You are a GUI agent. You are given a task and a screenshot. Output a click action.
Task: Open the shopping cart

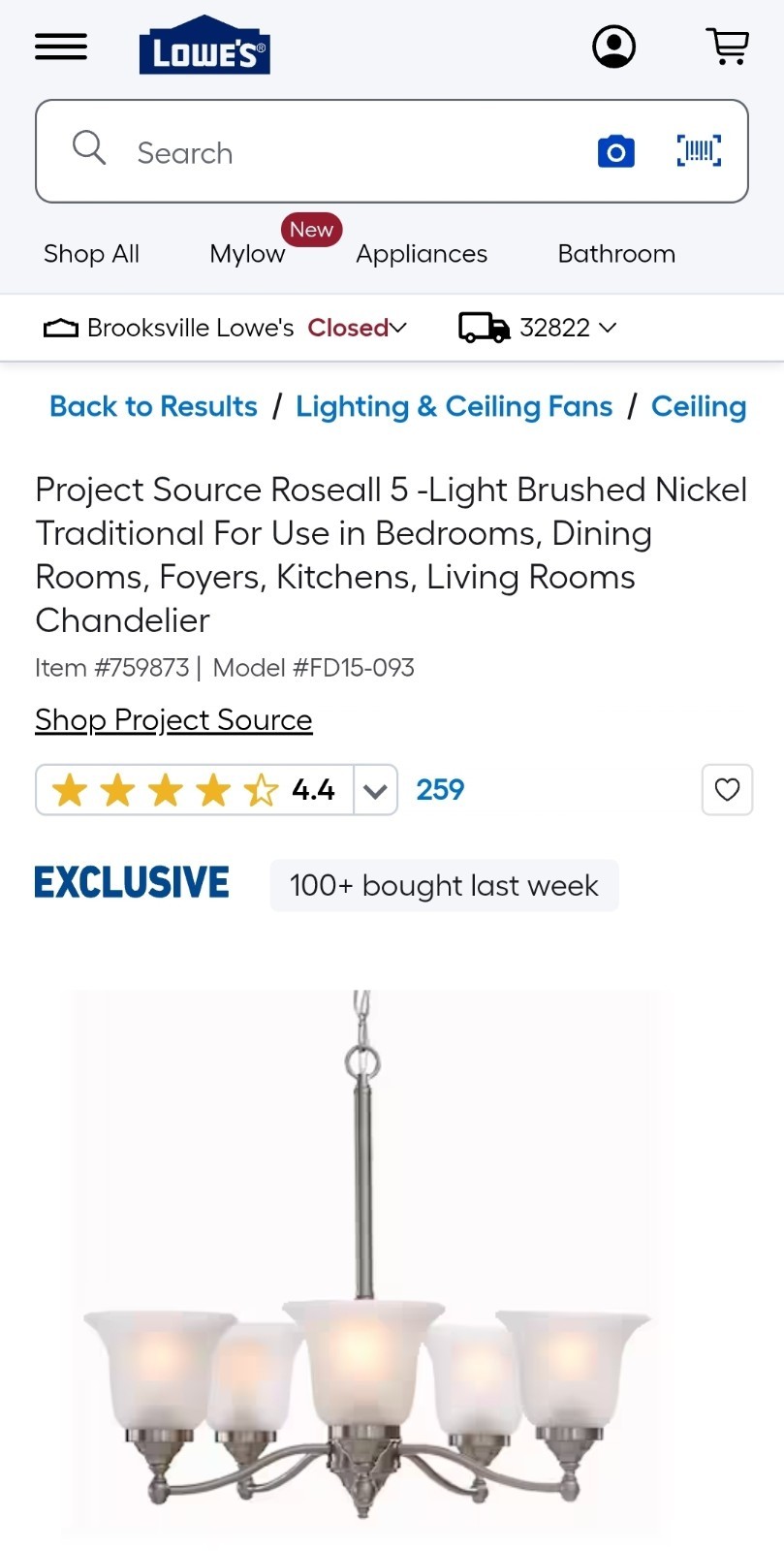(727, 47)
